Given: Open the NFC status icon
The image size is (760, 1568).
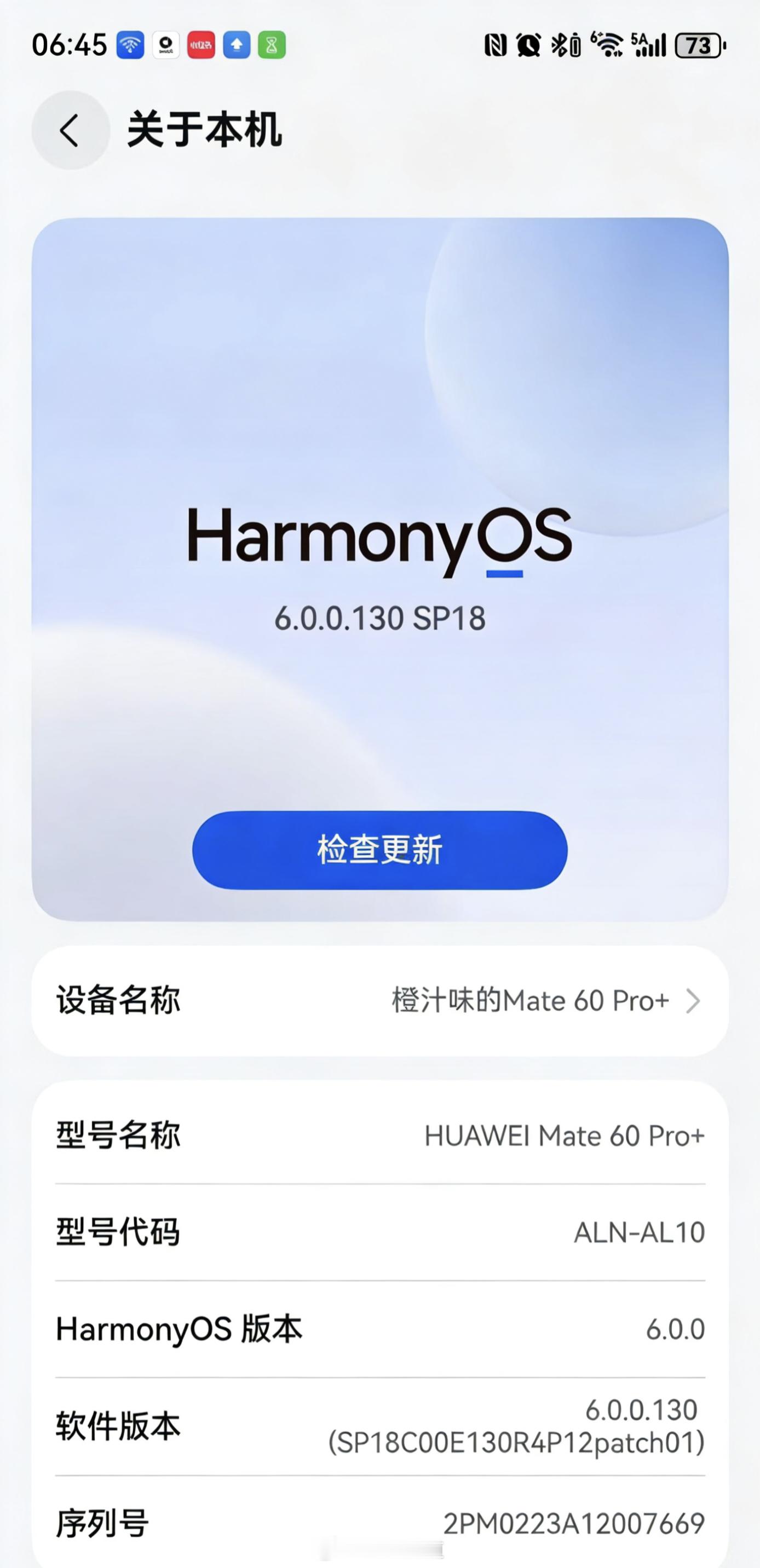Looking at the screenshot, I should (x=496, y=46).
